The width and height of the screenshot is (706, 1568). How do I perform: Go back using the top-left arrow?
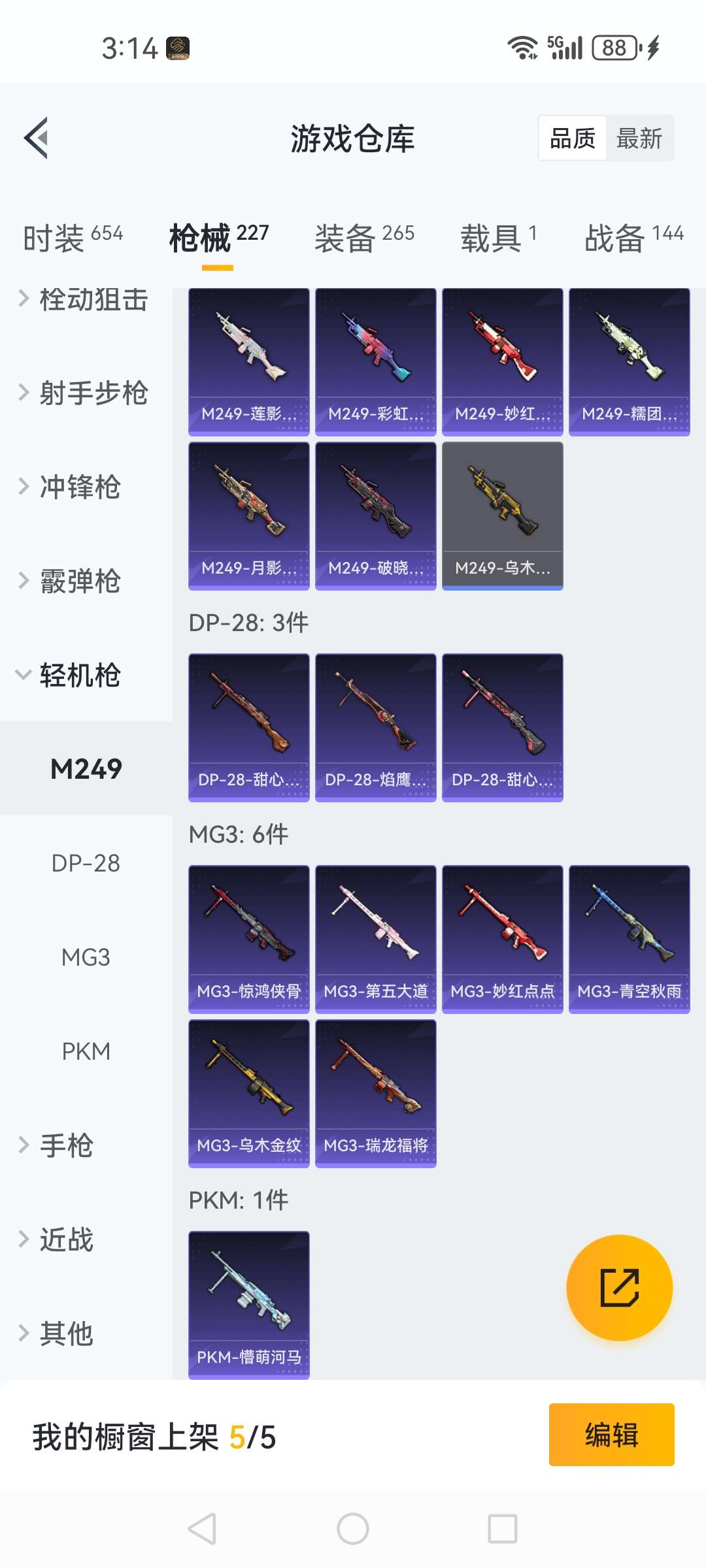point(37,138)
